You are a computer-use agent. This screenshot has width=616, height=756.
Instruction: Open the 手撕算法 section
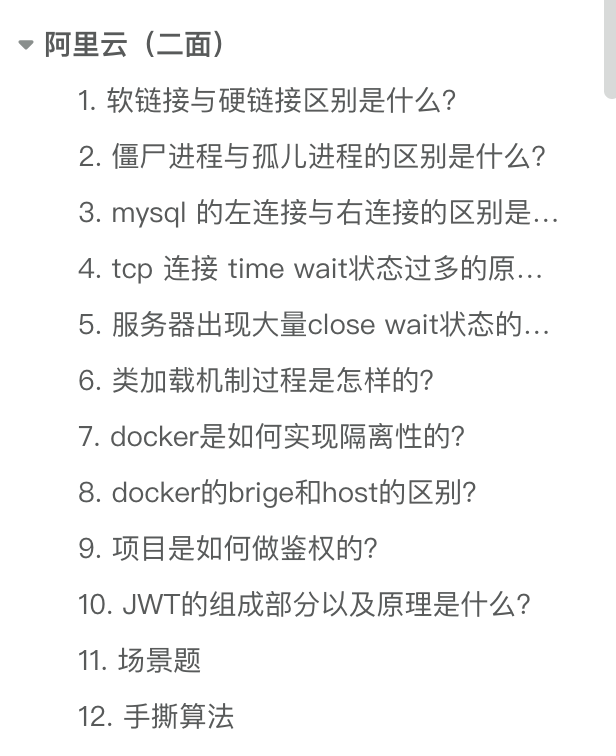pyautogui.click(x=156, y=717)
